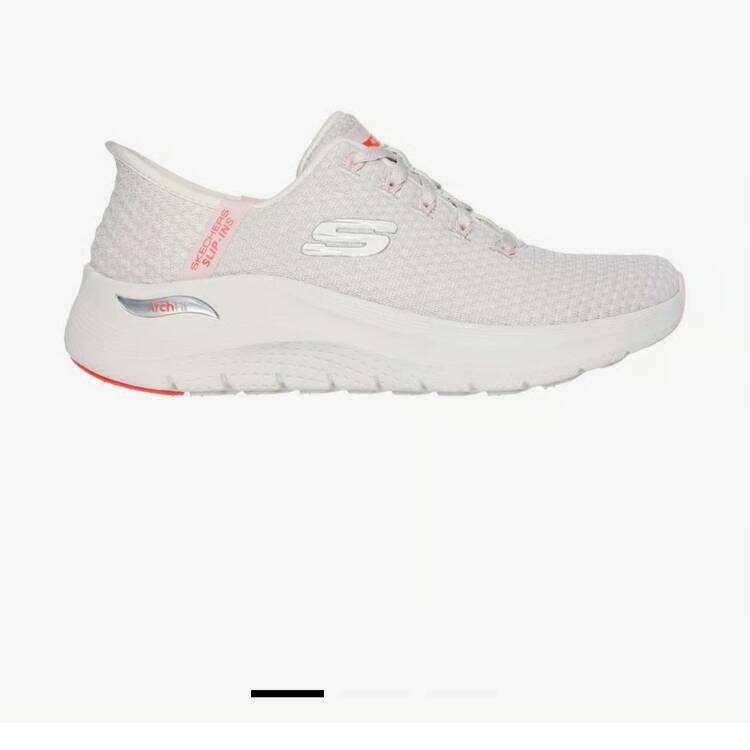750x750 pixels.
Task: Jump to the second image indicator
Action: [x=374, y=692]
